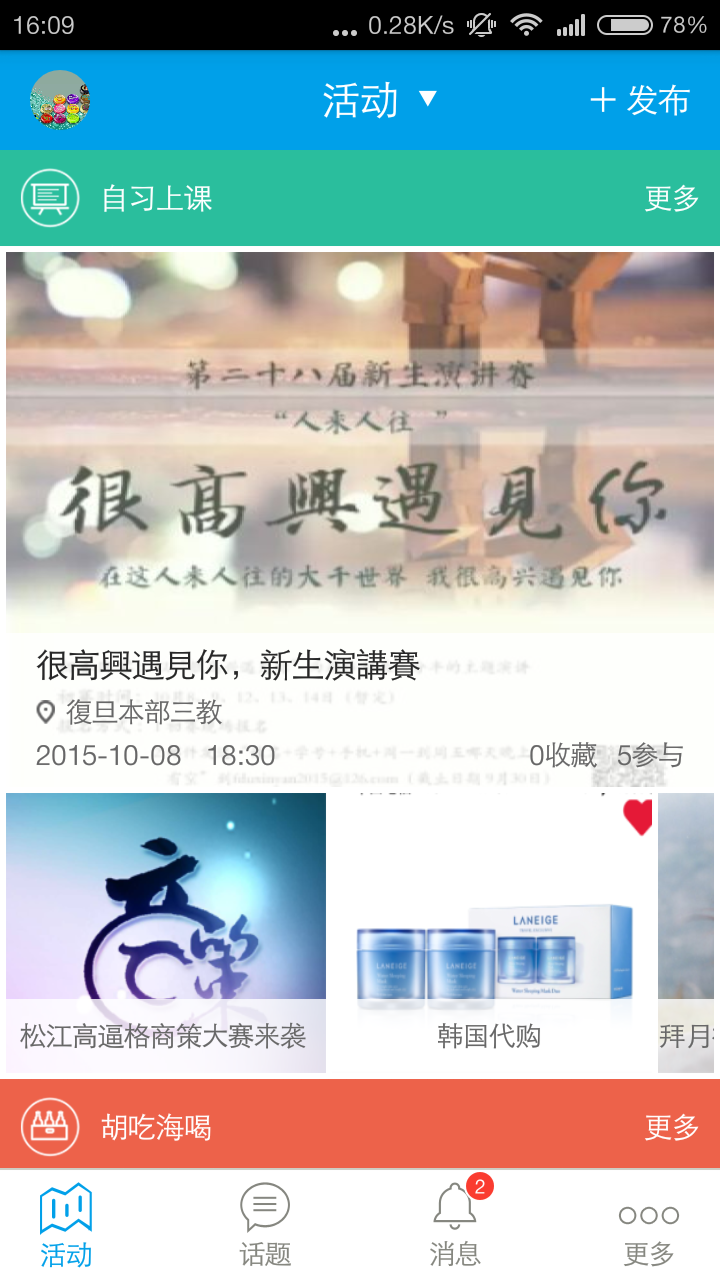This screenshot has height=1280, width=720.
Task: Tap the 更多 circles icon in bottom bar
Action: 647,1213
